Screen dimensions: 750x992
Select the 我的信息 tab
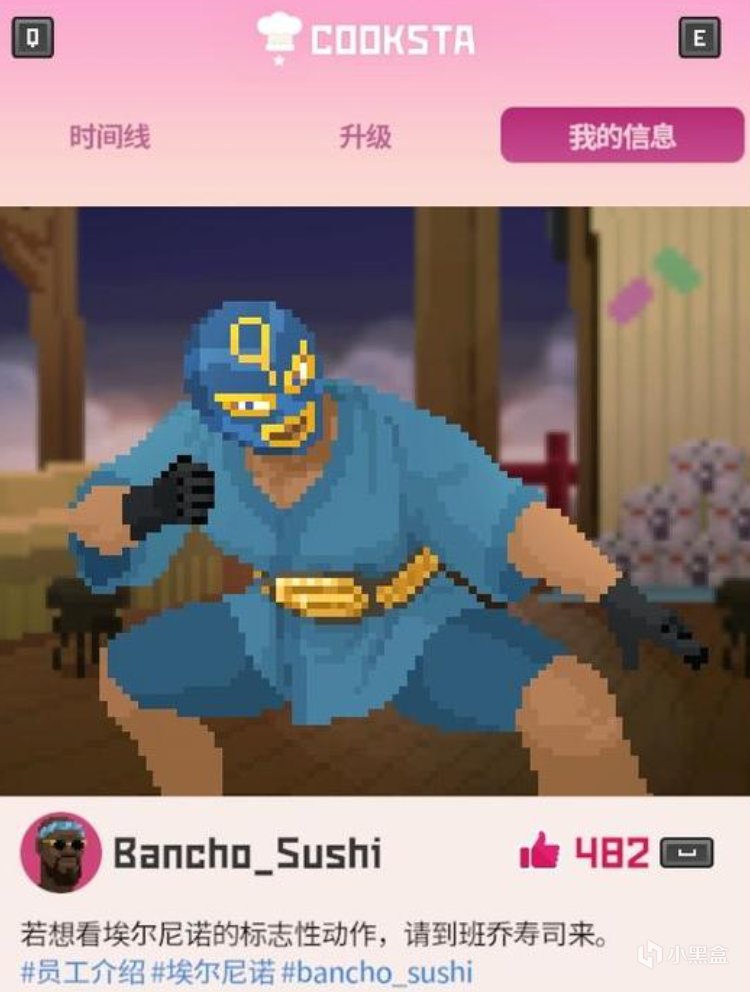click(x=622, y=137)
